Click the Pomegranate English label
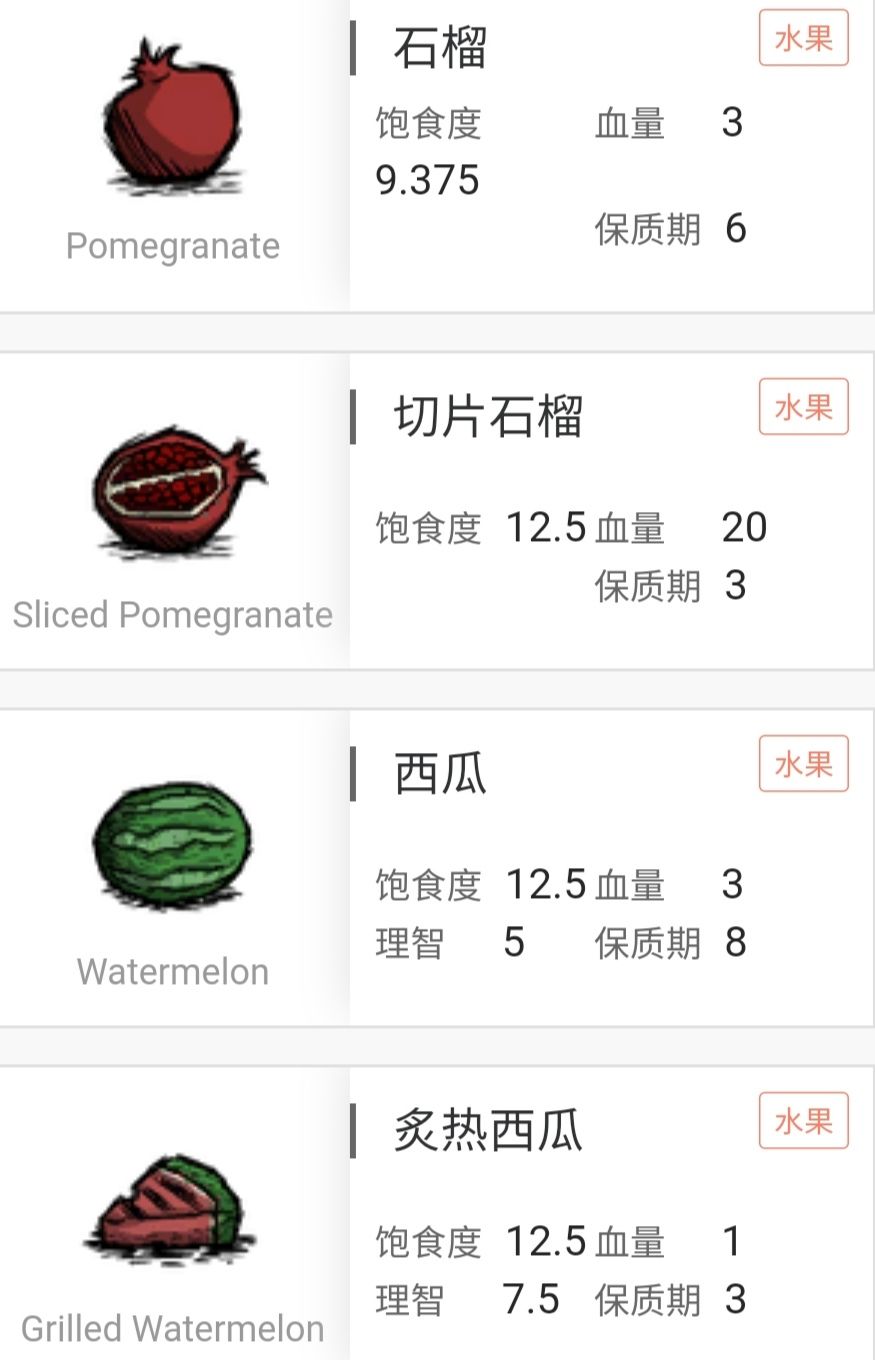The width and height of the screenshot is (875, 1360). (173, 246)
